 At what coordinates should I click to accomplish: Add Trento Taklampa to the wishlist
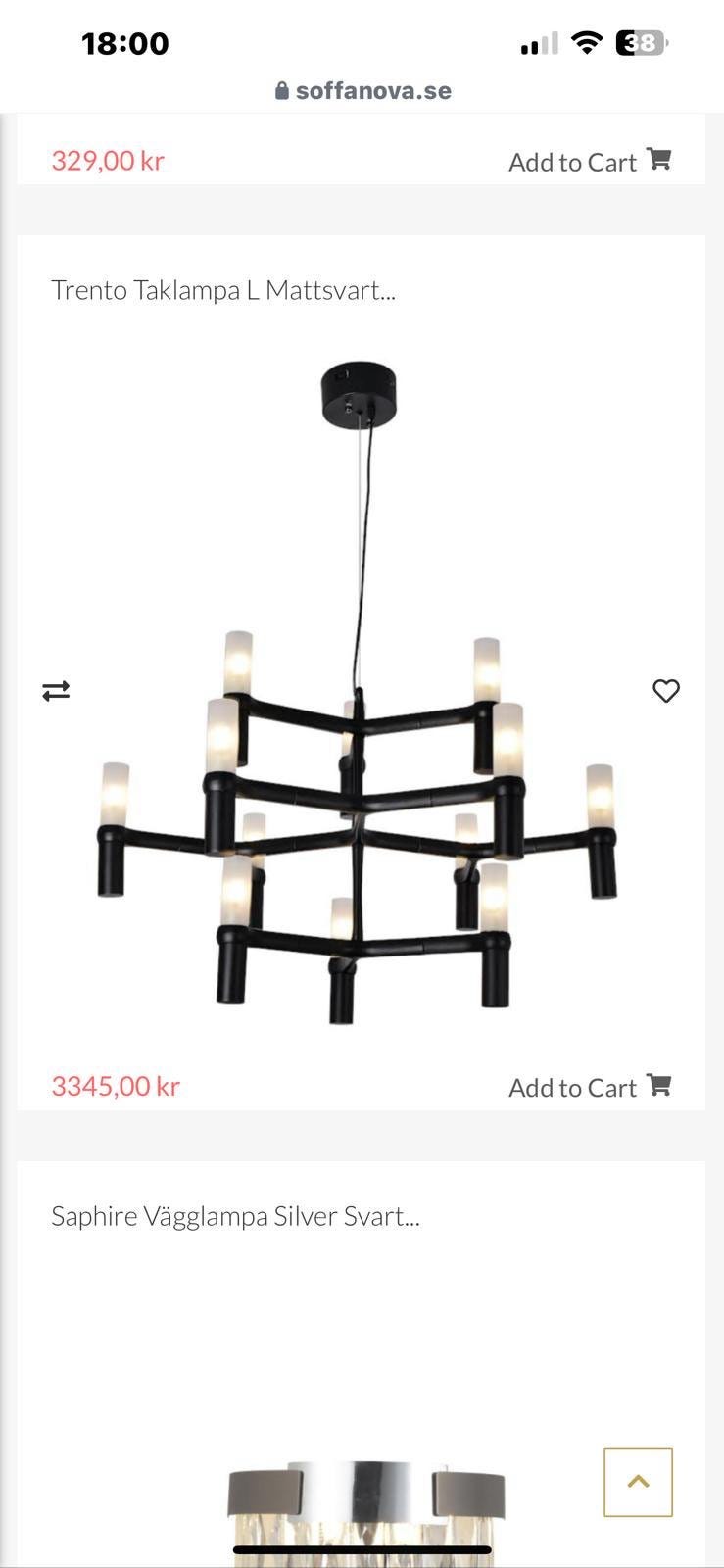pyautogui.click(x=666, y=691)
